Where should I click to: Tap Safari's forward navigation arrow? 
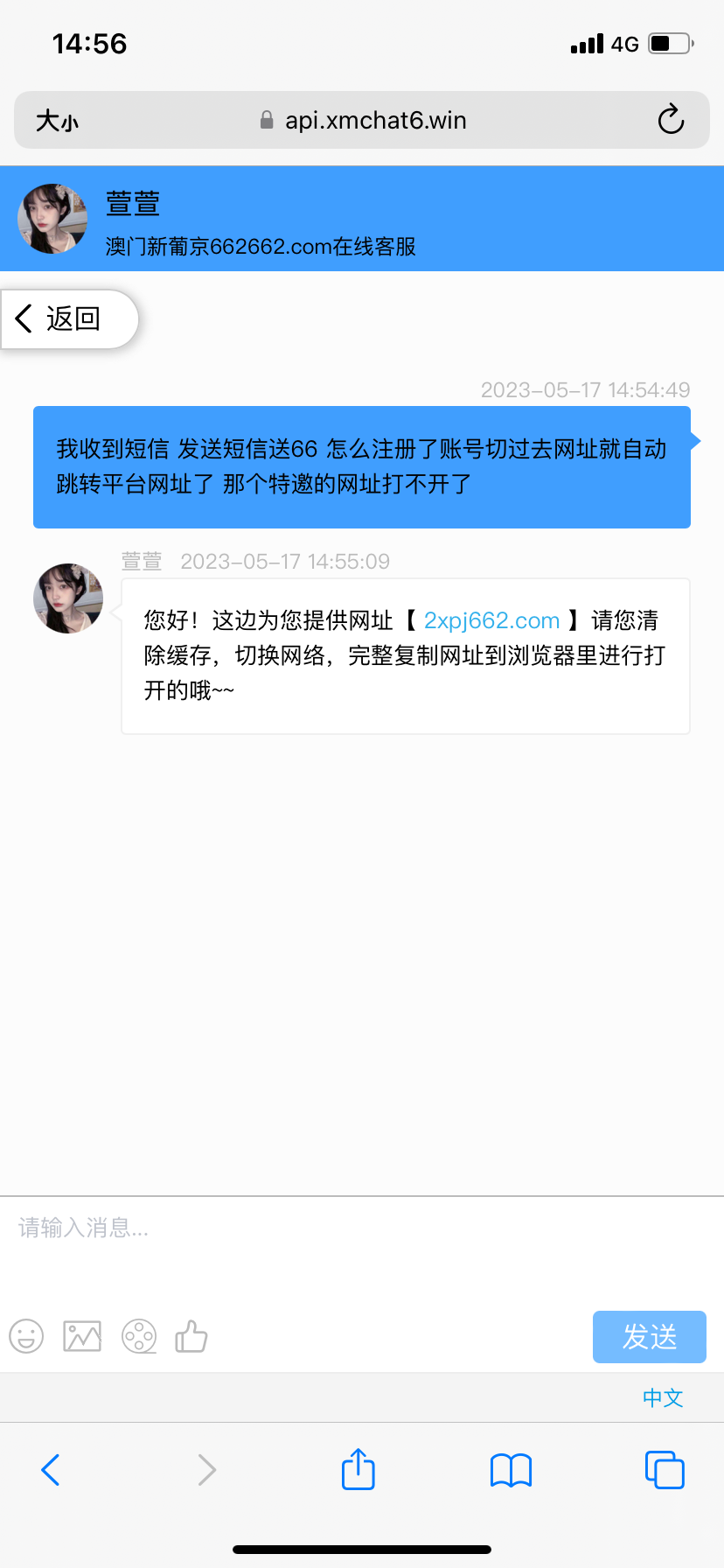[x=205, y=1470]
